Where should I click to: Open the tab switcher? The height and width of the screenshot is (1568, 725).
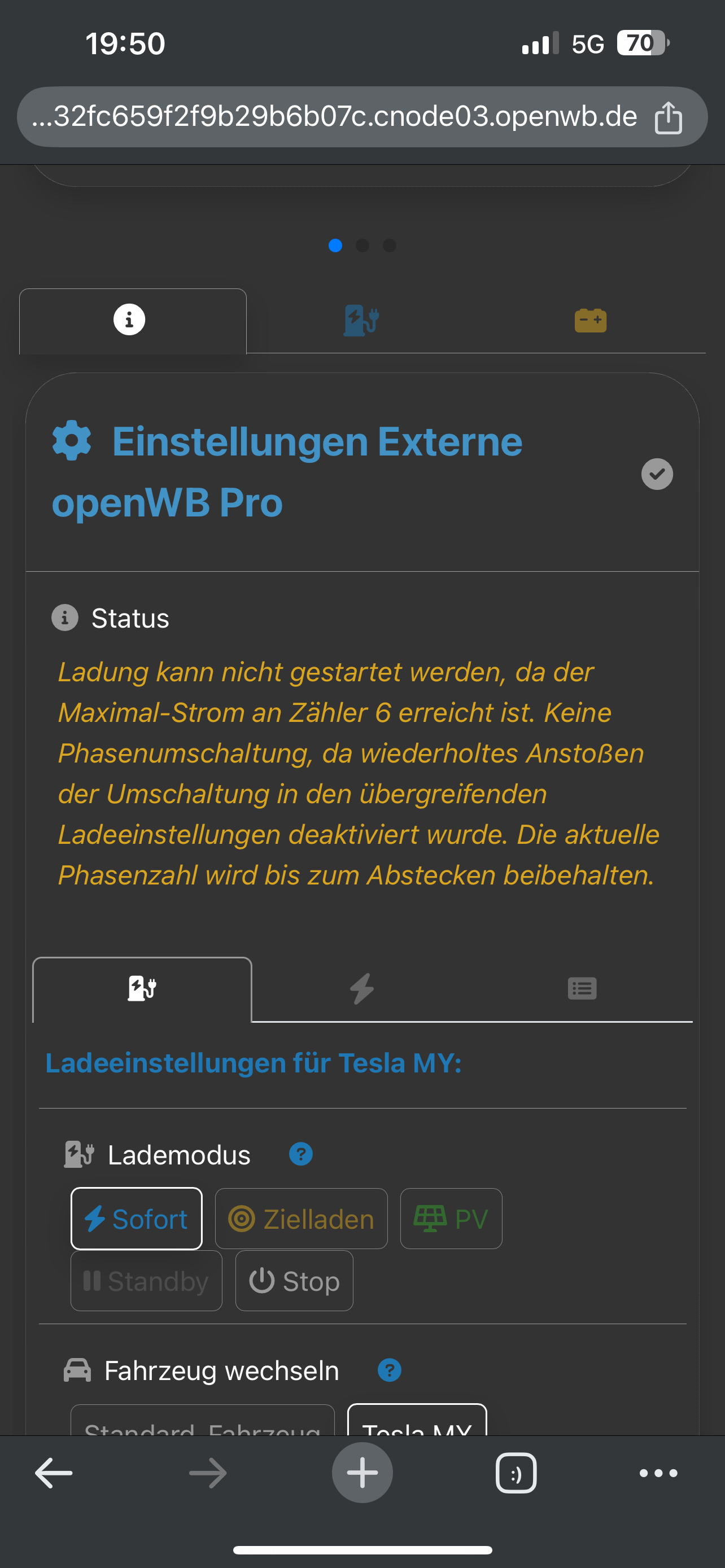click(x=516, y=1473)
